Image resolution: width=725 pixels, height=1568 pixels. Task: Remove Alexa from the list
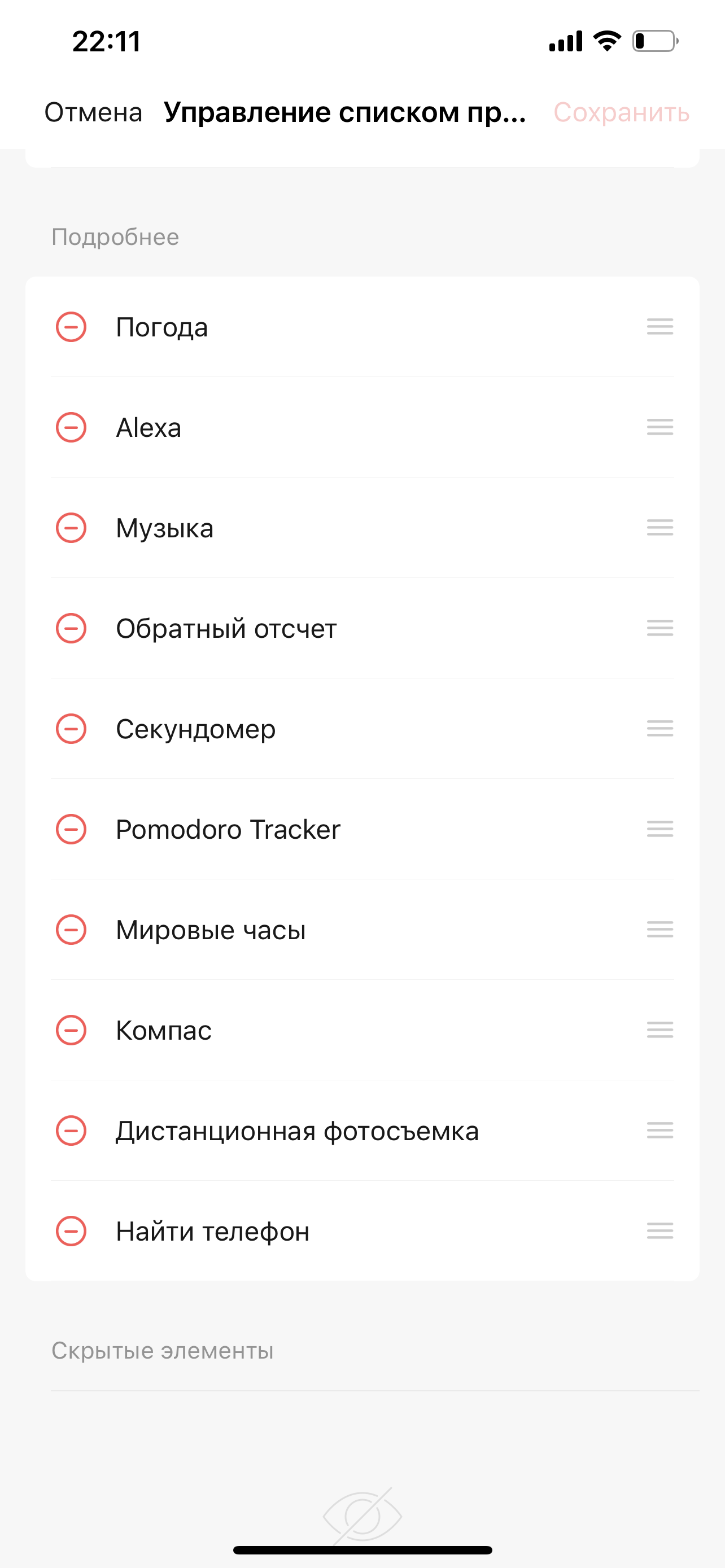coord(71,427)
